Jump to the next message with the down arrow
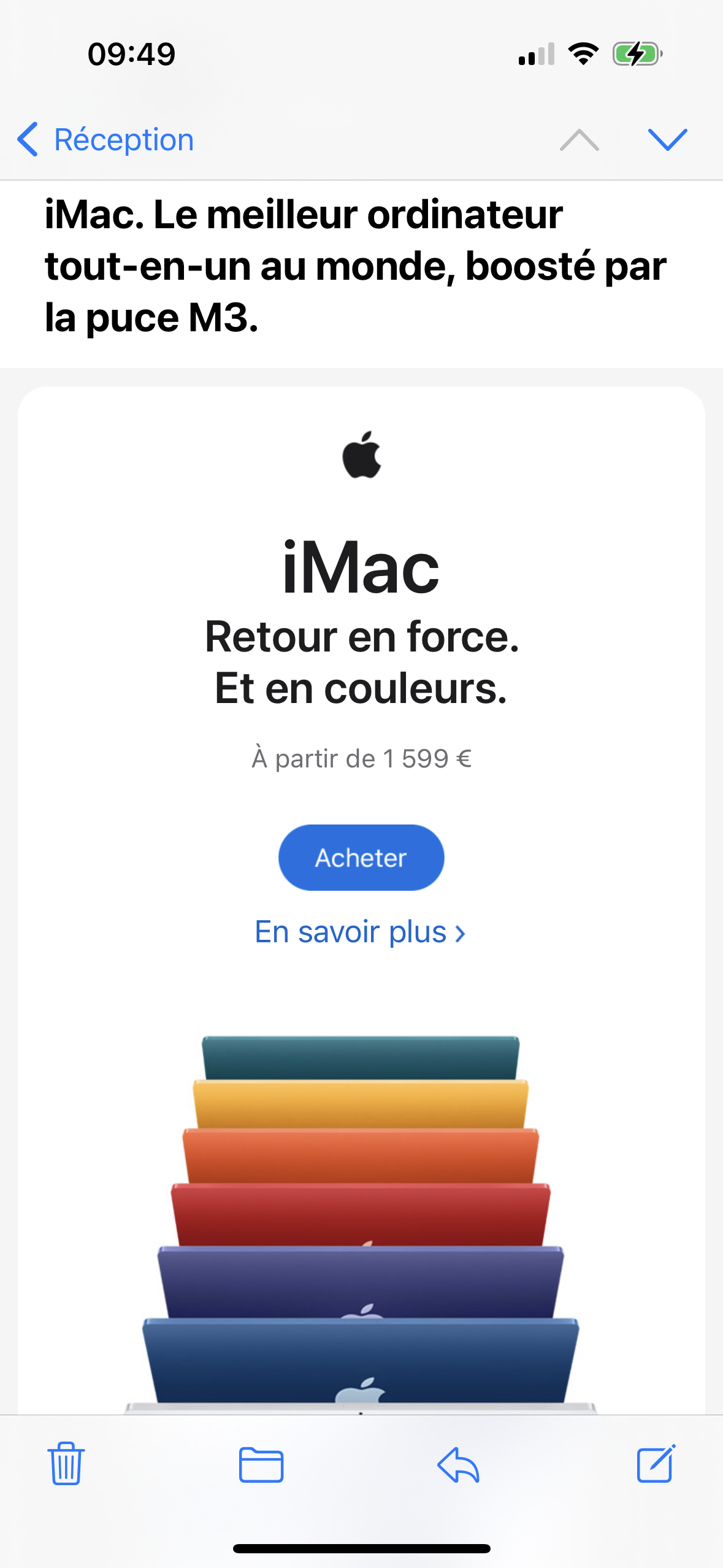 point(667,140)
